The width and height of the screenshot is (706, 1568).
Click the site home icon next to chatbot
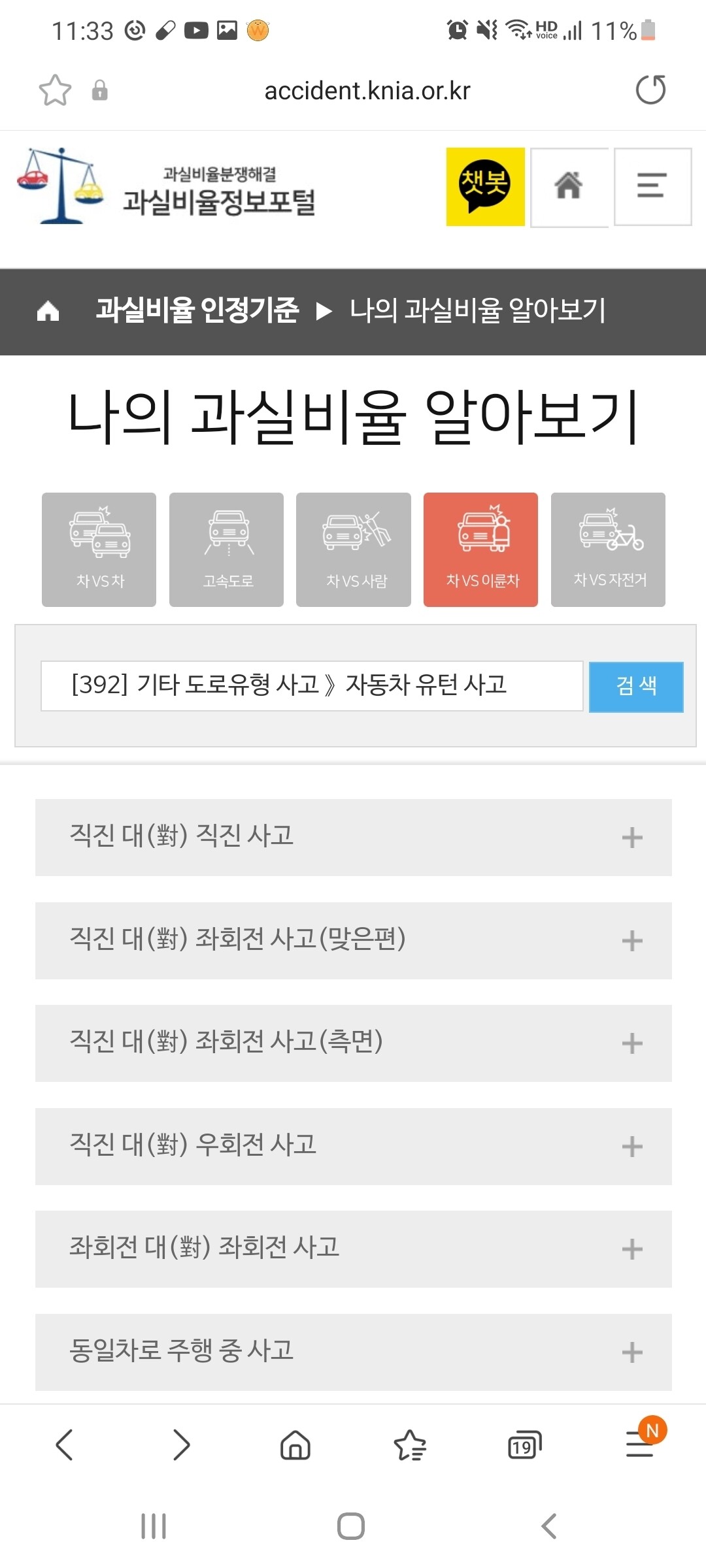tap(569, 186)
